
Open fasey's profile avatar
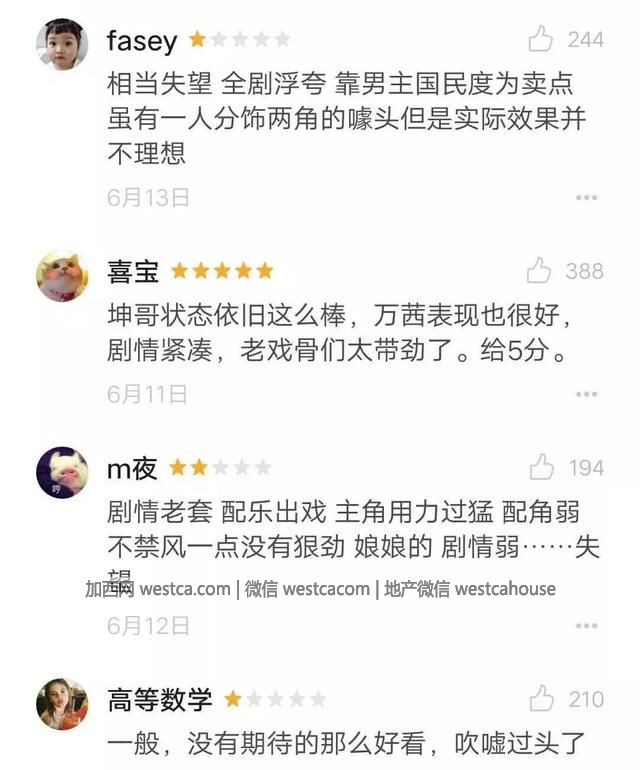click(x=62, y=45)
